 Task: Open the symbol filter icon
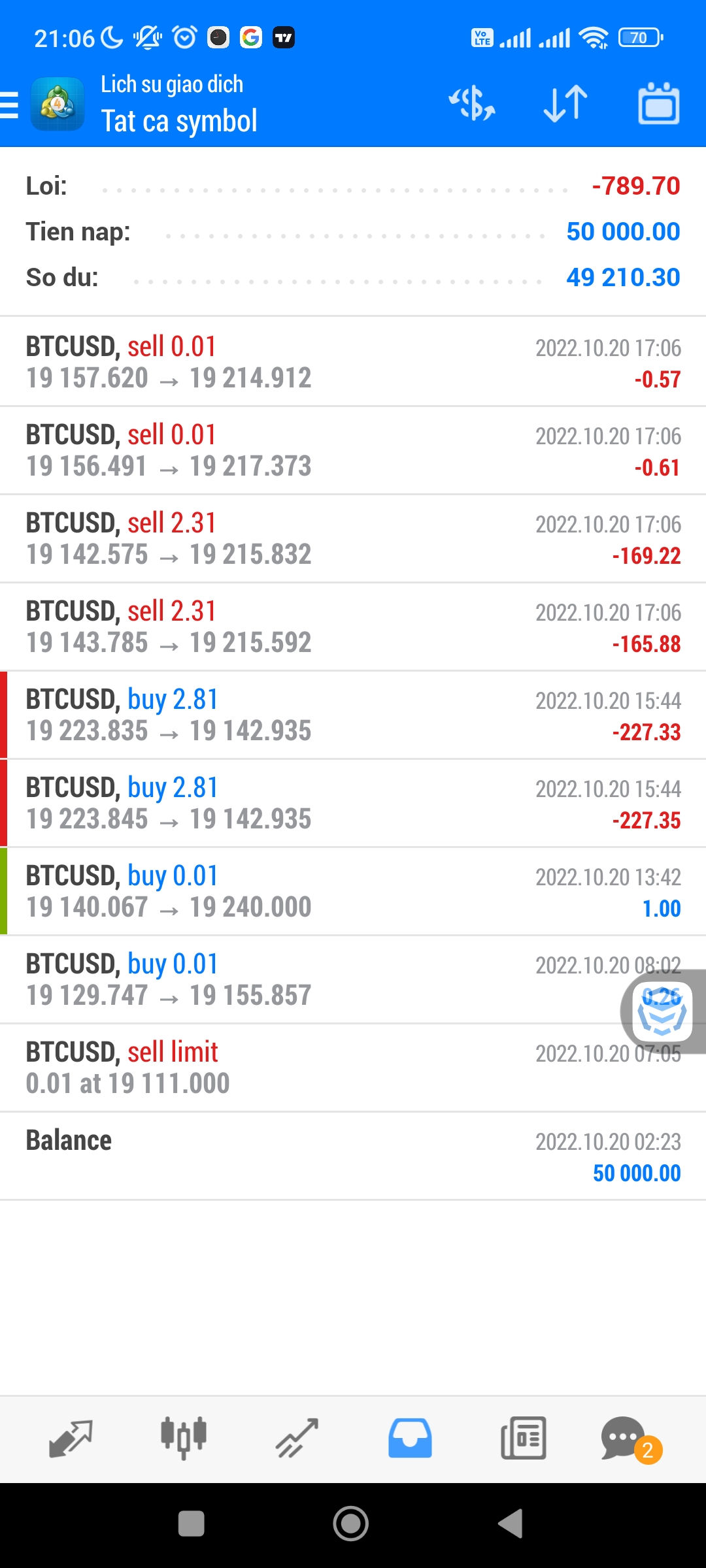(471, 104)
